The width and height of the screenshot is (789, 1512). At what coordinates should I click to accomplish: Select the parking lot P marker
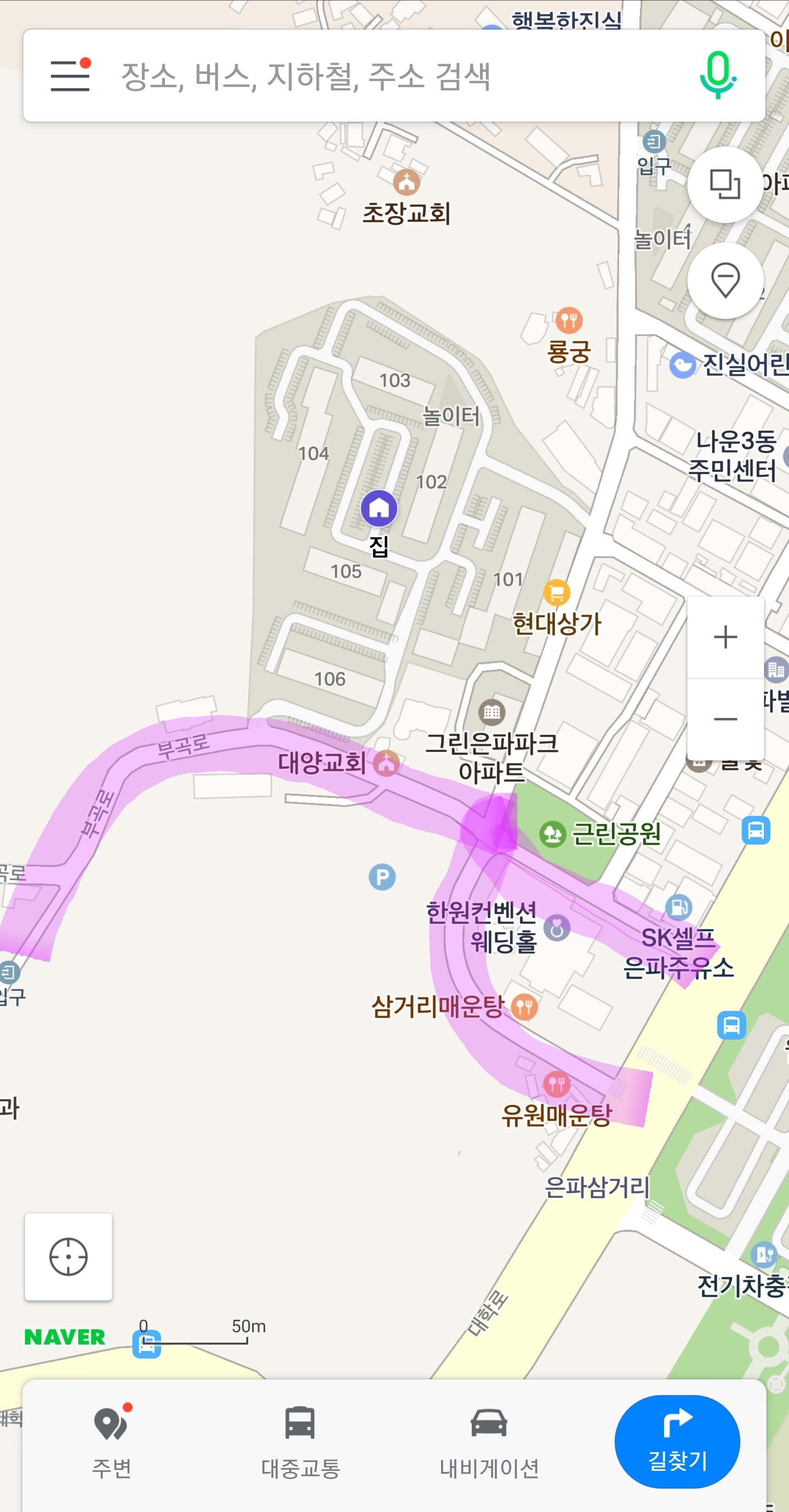coord(382,877)
